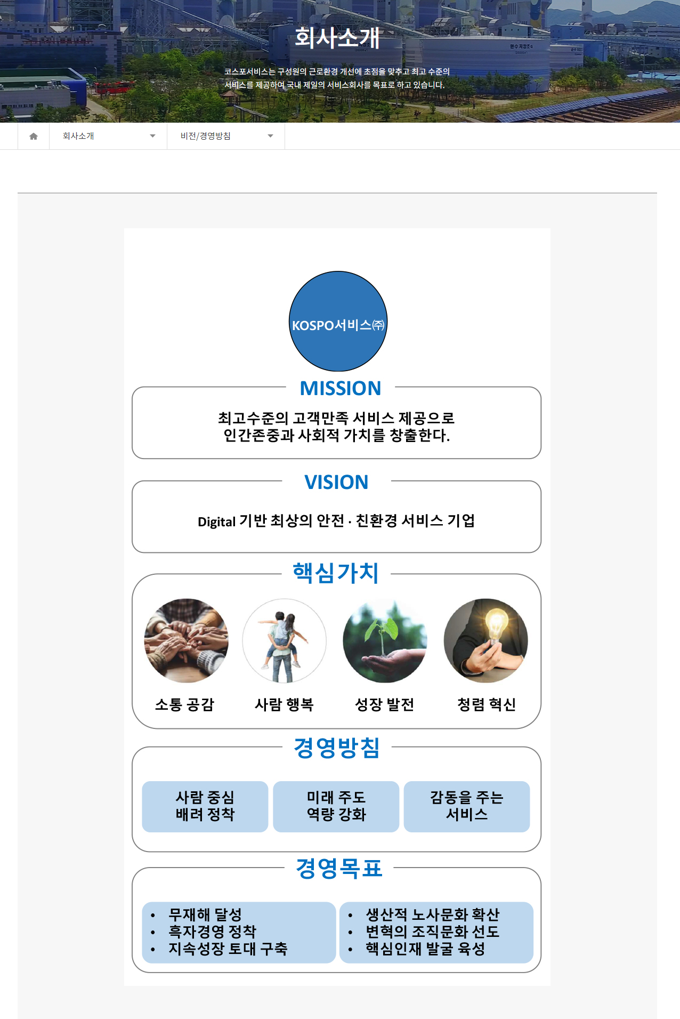
Task: Expand the 회사소개 dropdown menu
Action: (108, 136)
